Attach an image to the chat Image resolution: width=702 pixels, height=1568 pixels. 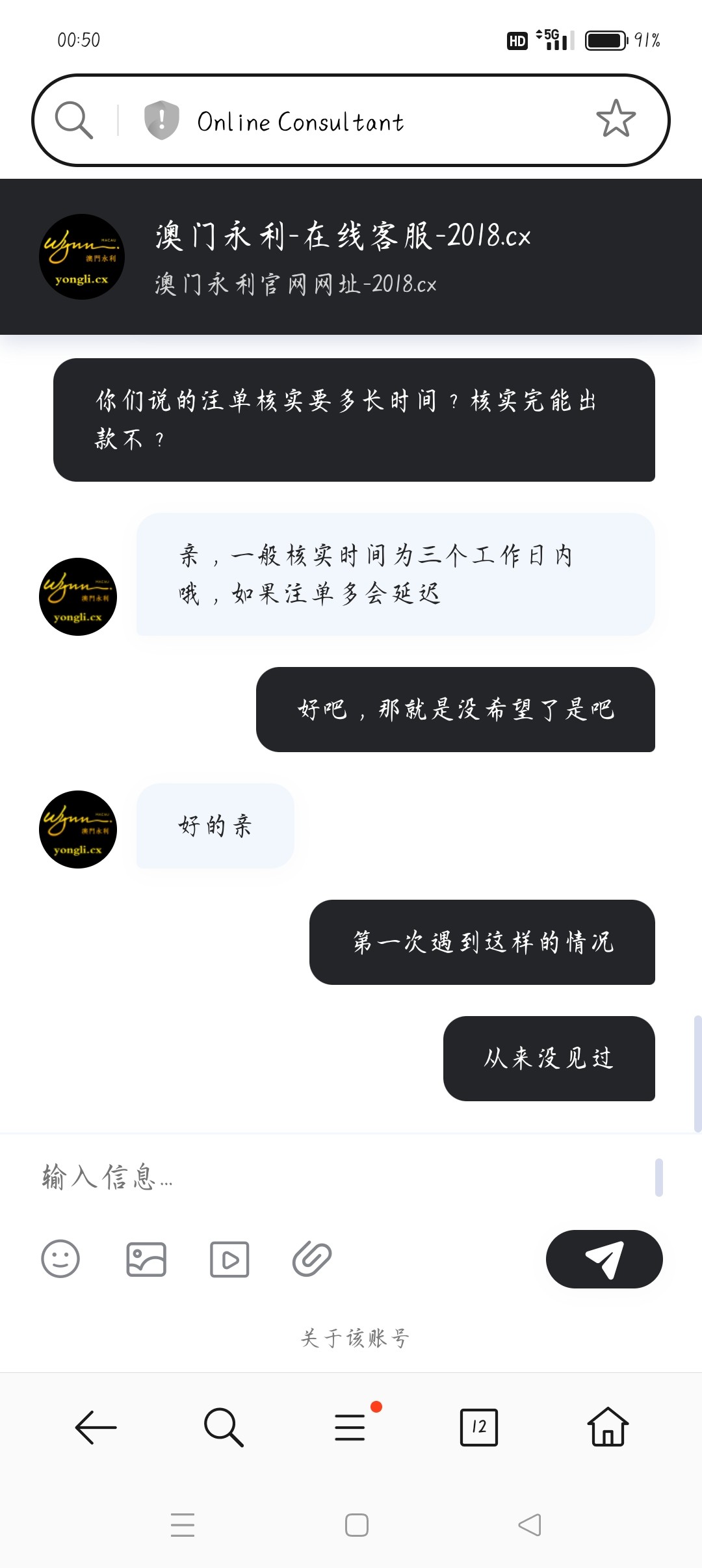(146, 1259)
